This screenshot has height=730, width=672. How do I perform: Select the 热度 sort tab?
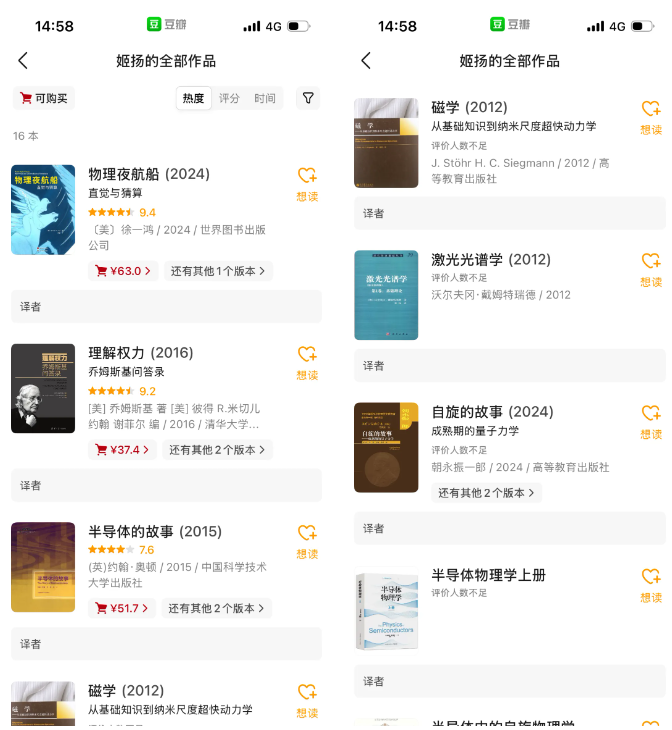[194, 98]
